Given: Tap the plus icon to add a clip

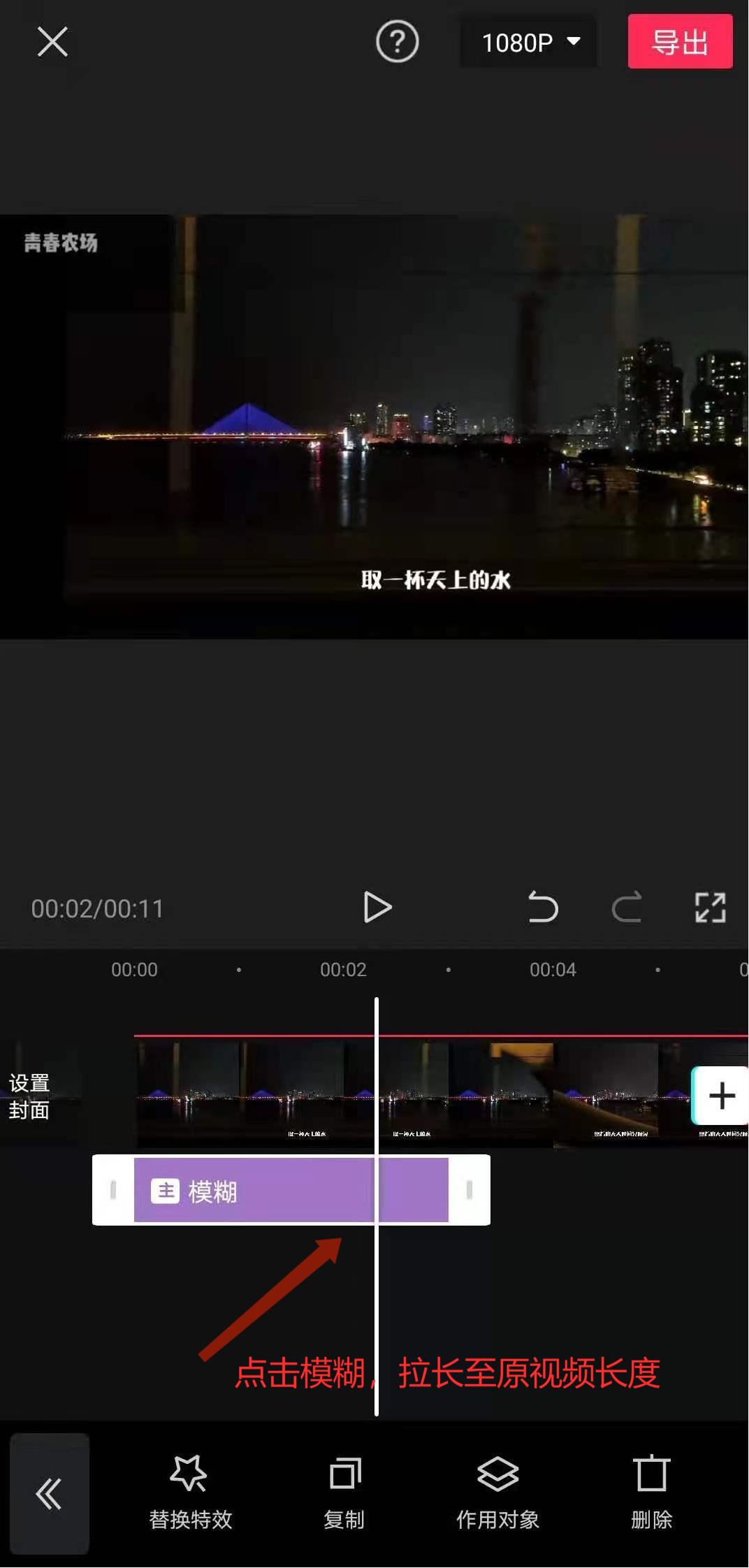Looking at the screenshot, I should pyautogui.click(x=720, y=1096).
